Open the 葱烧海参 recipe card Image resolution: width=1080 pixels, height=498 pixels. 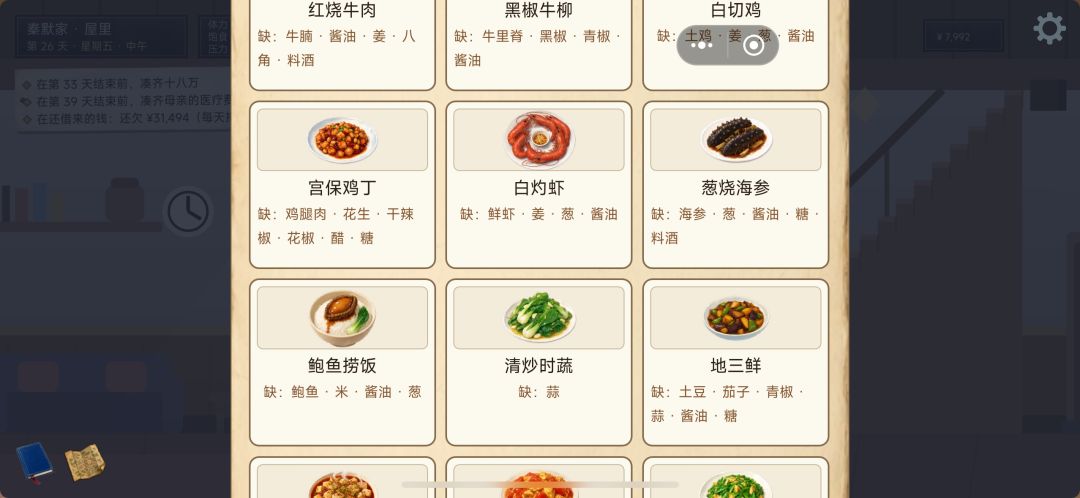click(736, 185)
